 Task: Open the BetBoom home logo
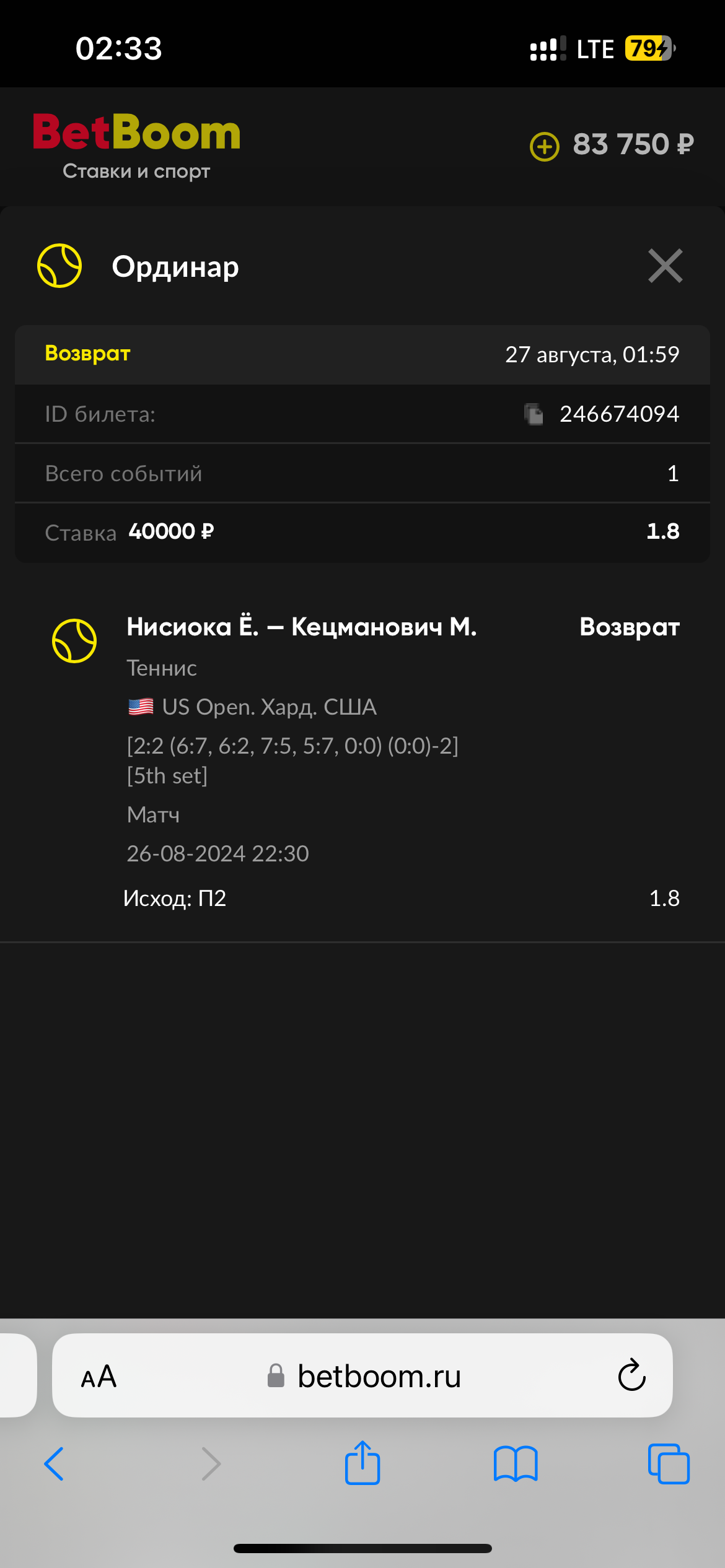click(x=136, y=145)
